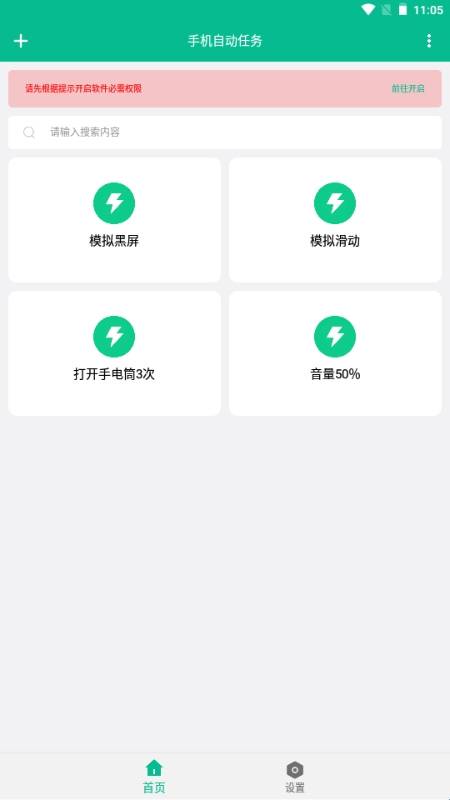Focus the search input field
450x800 pixels.
(x=225, y=133)
